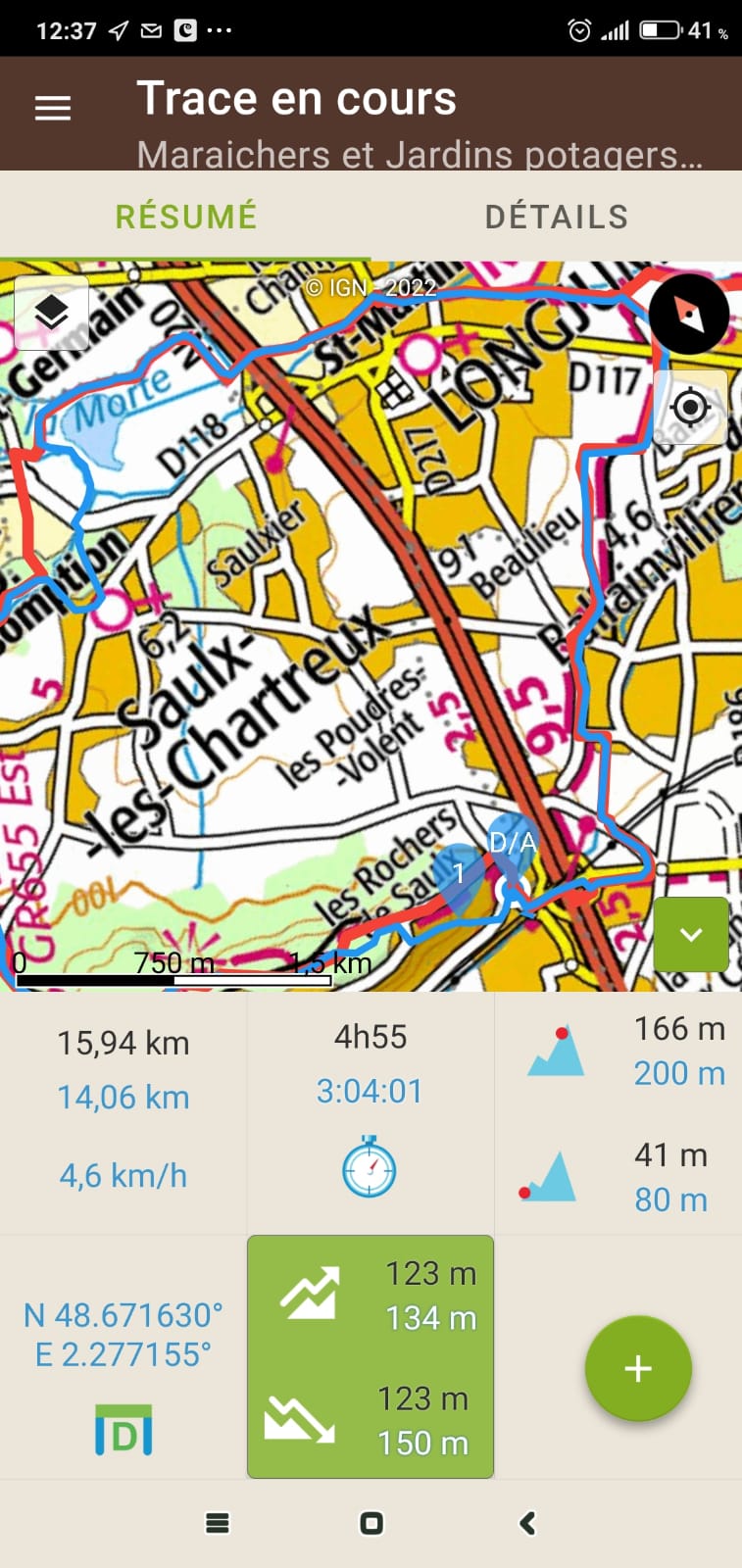Tap the stopwatch timer icon
This screenshot has width=742, height=1568.
coord(370,1166)
